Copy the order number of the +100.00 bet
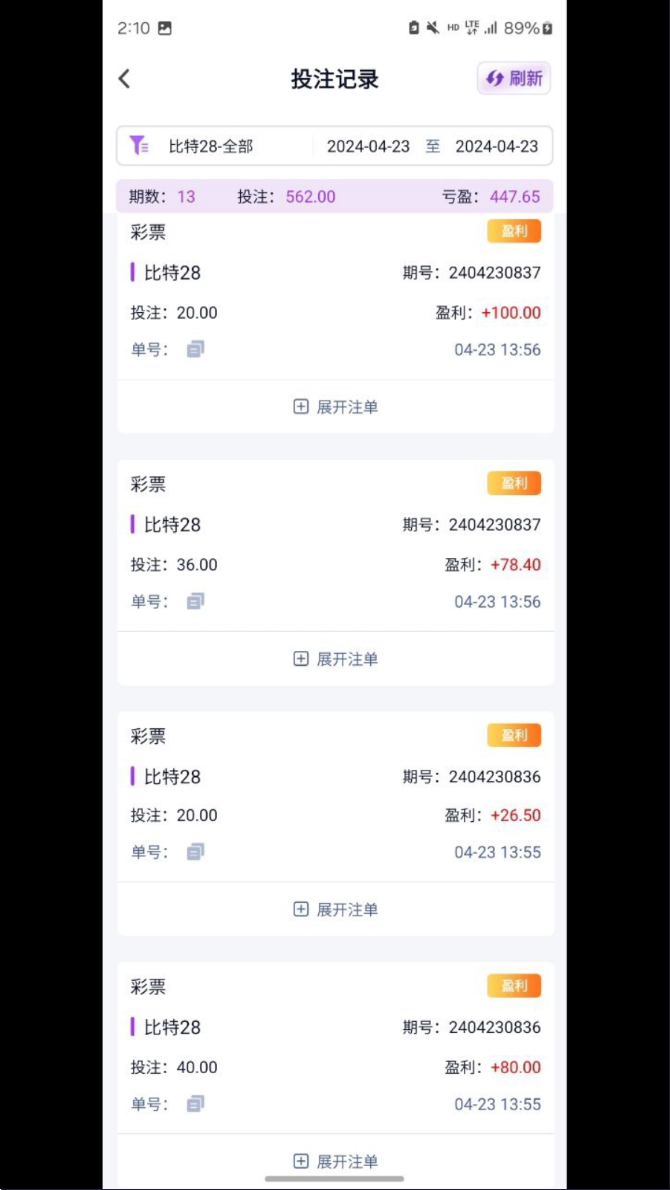The image size is (670, 1190). pos(195,349)
